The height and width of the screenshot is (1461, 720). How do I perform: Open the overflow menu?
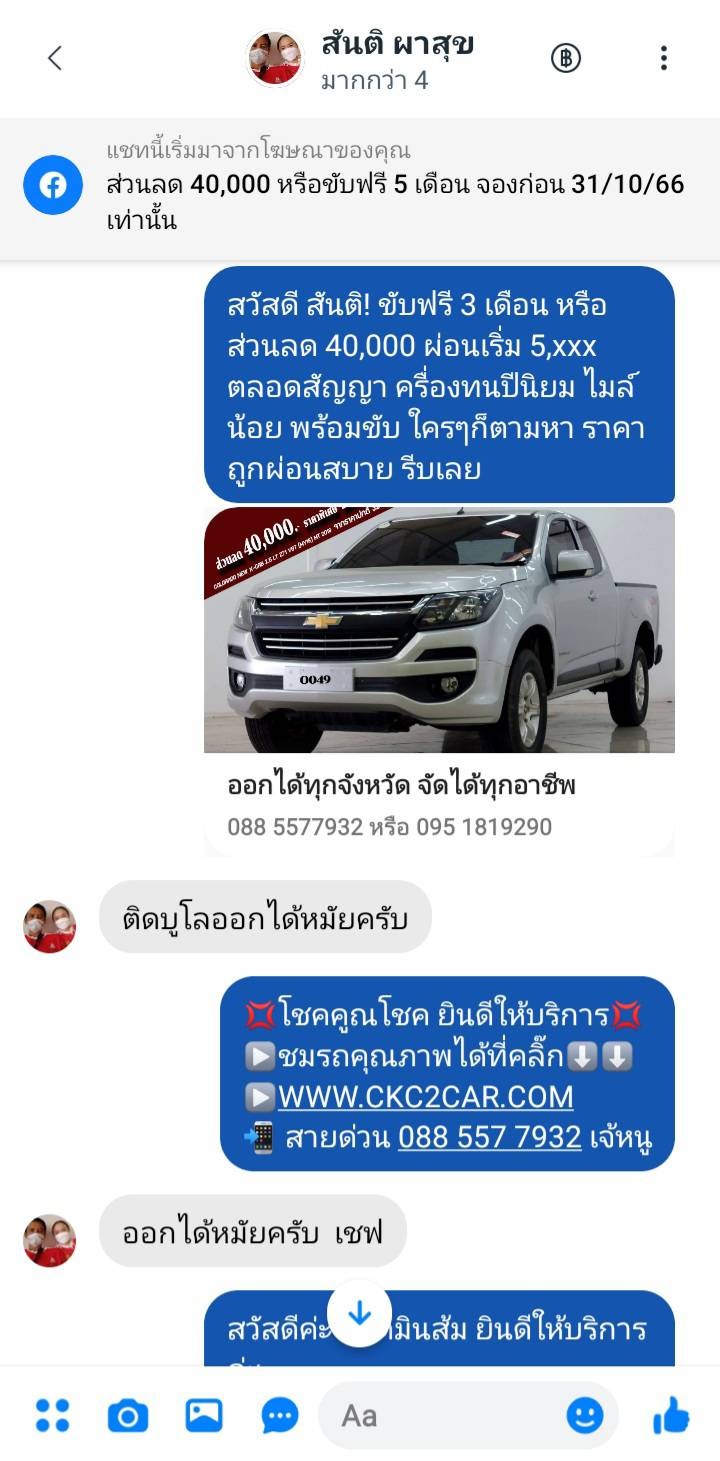coord(663,58)
